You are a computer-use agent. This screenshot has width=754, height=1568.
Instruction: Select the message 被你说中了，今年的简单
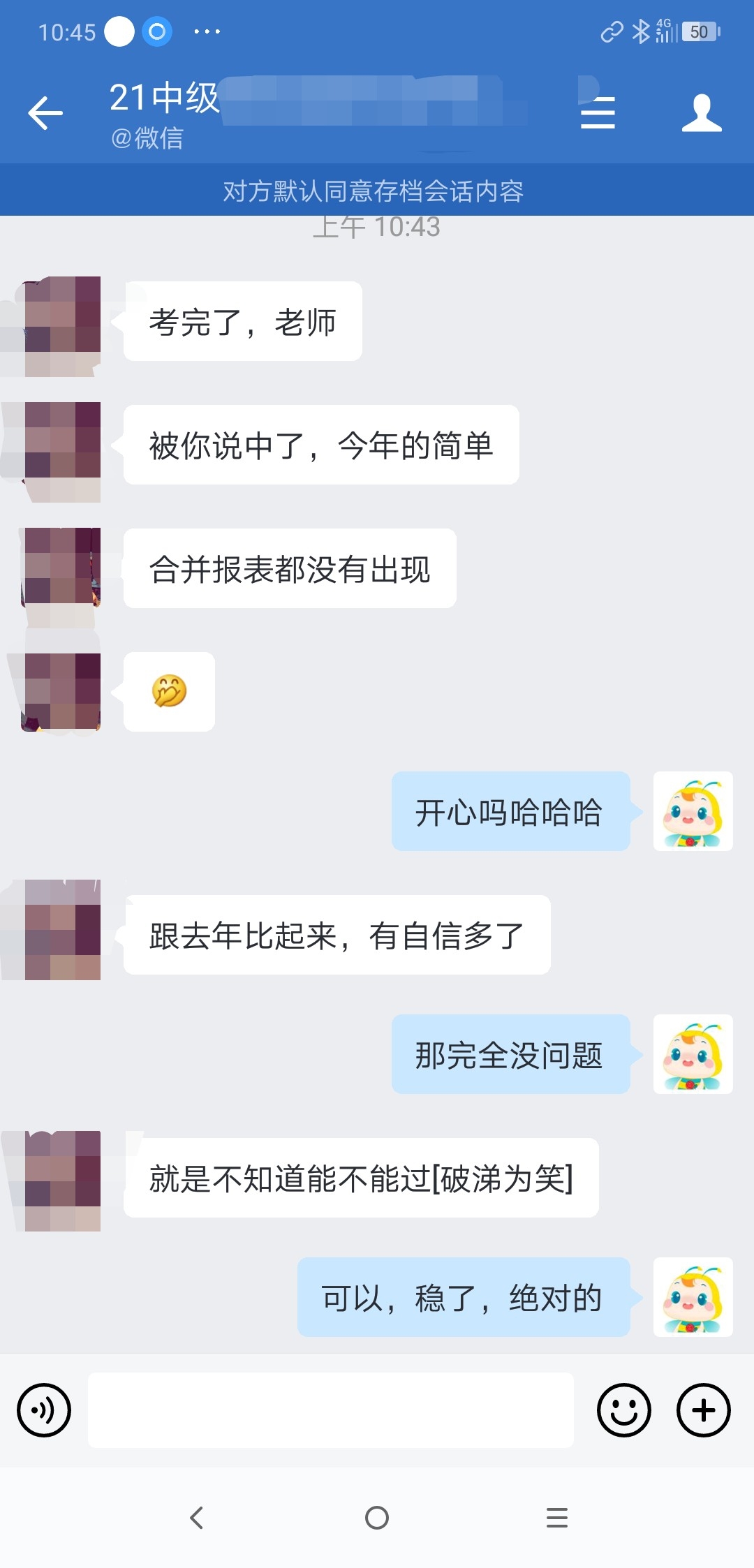[x=321, y=445]
